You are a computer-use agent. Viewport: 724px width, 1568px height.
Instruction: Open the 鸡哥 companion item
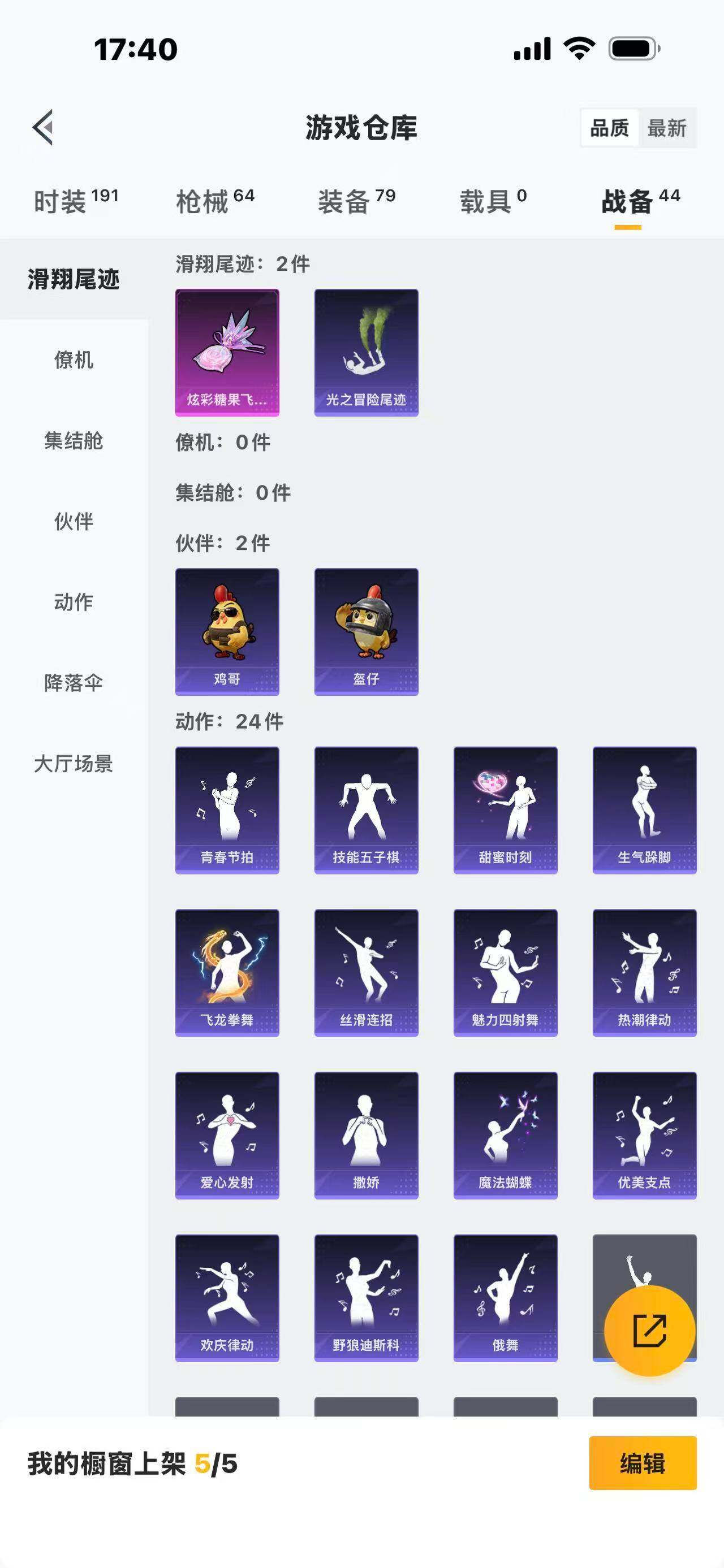tap(227, 632)
